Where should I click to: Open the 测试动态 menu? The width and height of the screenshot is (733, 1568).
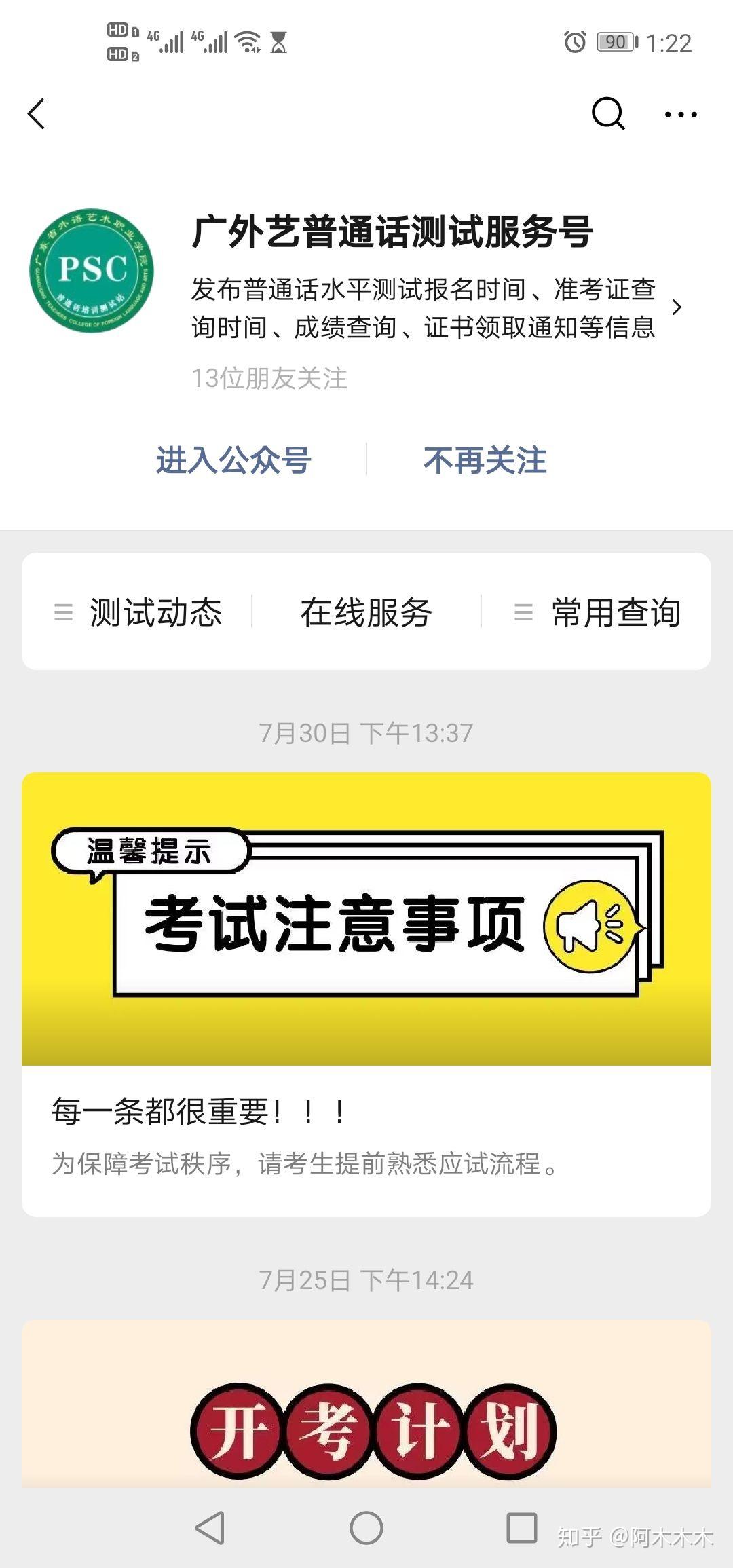click(139, 612)
